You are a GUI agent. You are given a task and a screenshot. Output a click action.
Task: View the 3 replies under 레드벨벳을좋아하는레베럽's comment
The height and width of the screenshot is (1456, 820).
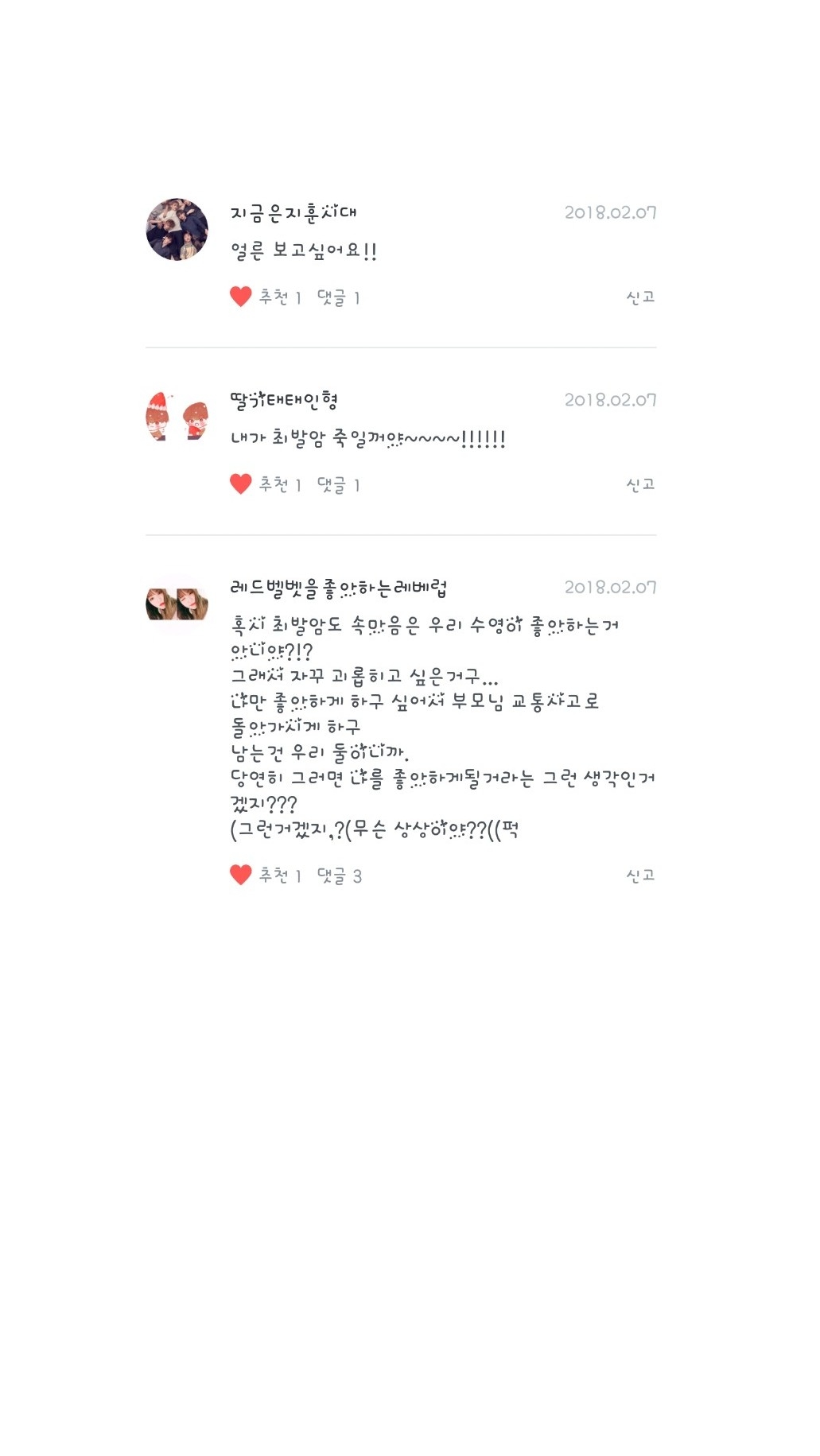coord(339,876)
